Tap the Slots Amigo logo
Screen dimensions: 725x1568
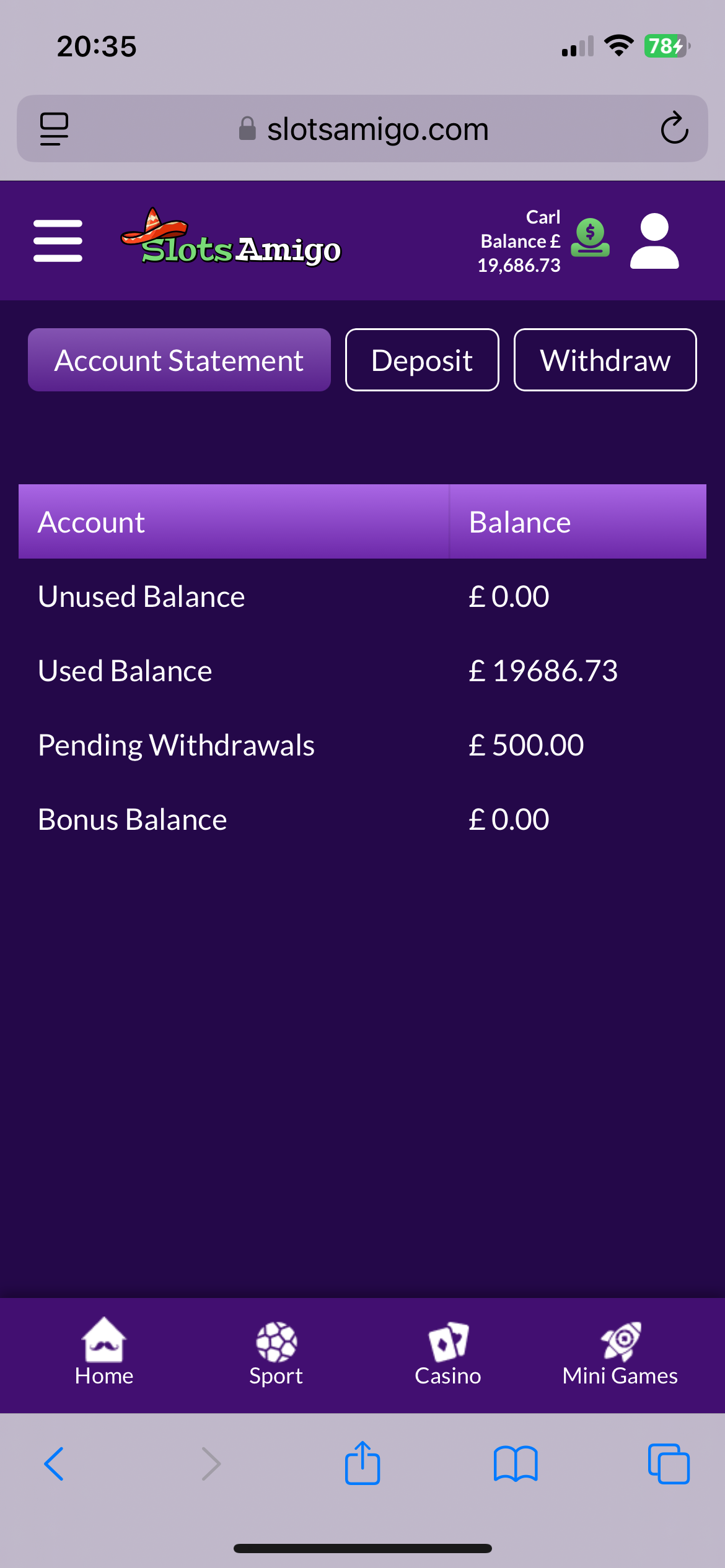(x=231, y=238)
